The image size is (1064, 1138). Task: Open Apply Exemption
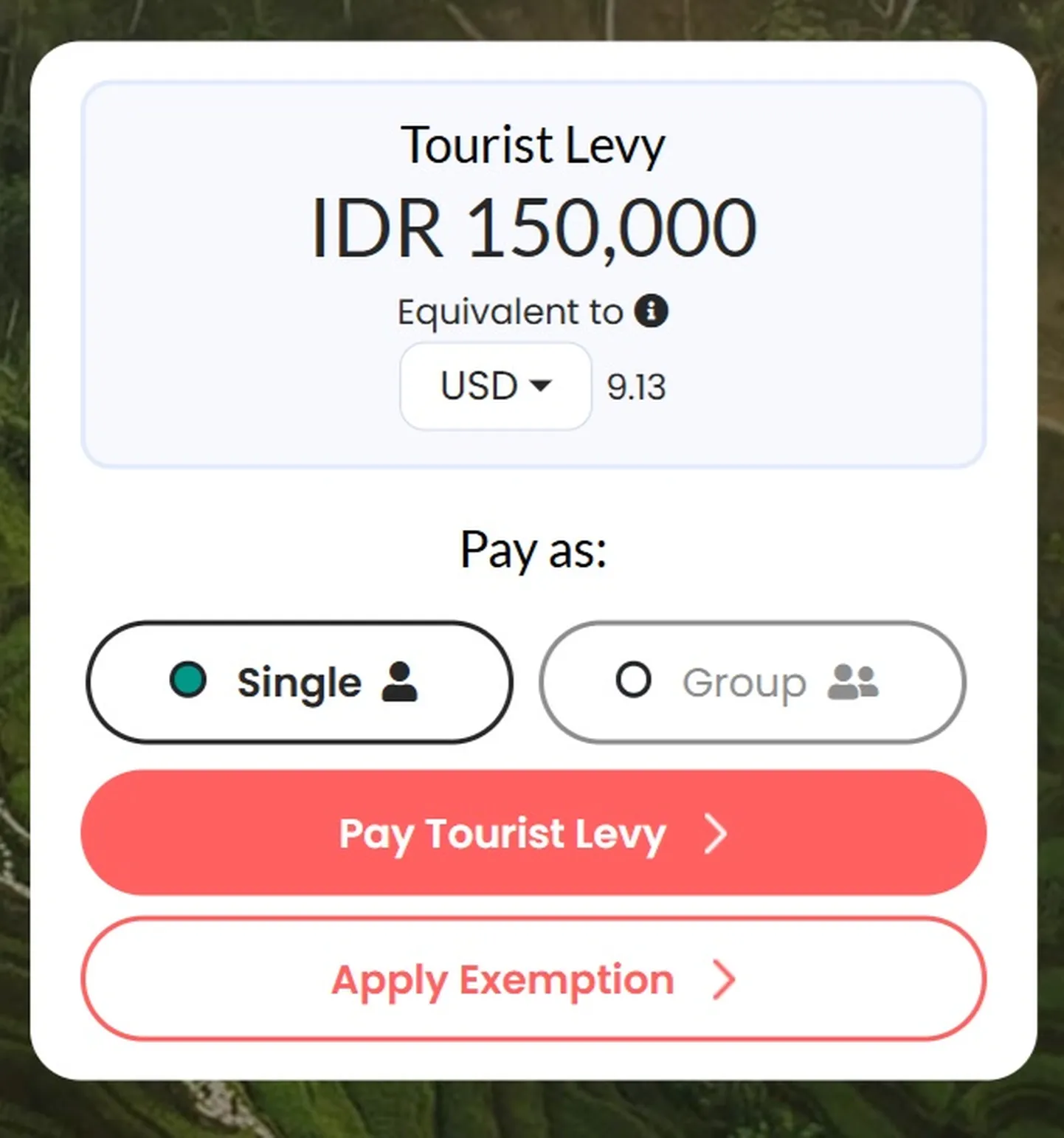click(533, 979)
